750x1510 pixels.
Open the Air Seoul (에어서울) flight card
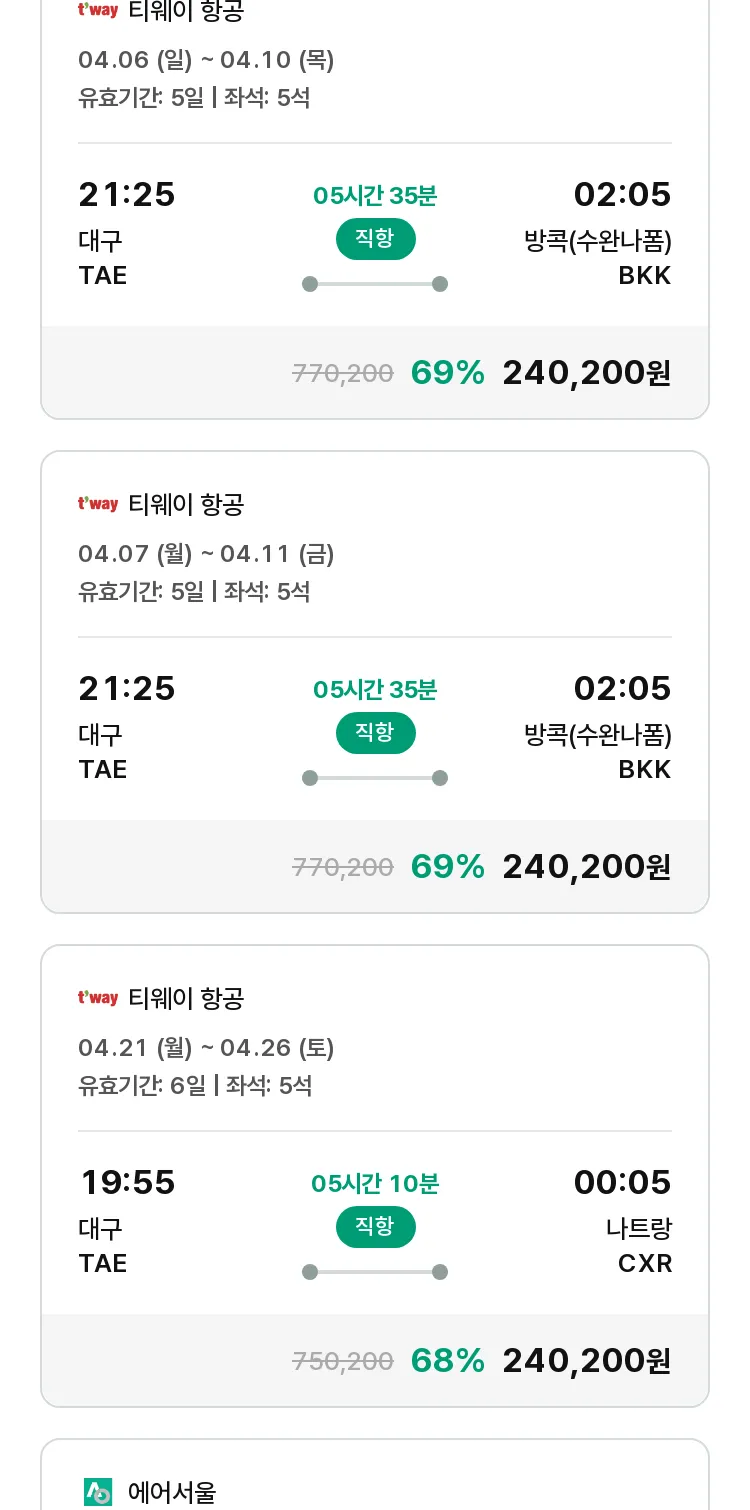click(x=375, y=1475)
